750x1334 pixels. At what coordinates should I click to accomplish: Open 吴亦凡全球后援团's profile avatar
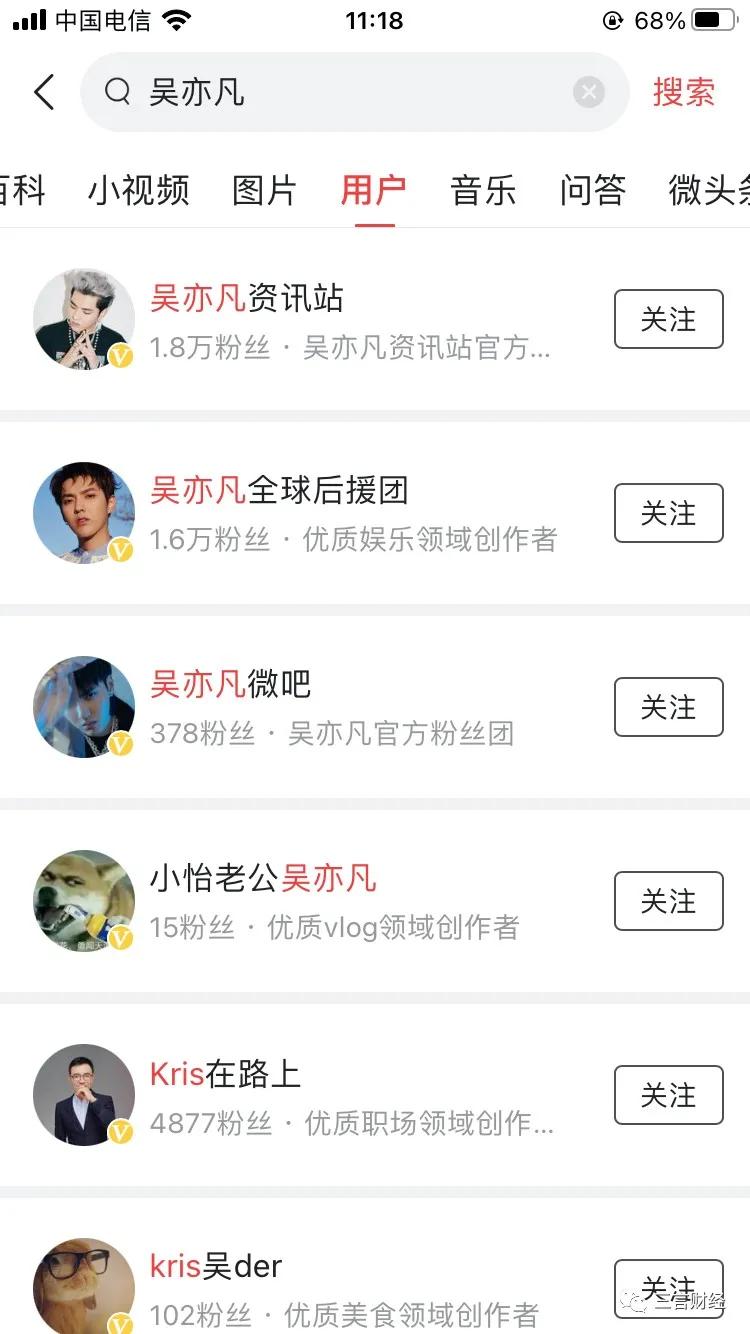pyautogui.click(x=83, y=513)
